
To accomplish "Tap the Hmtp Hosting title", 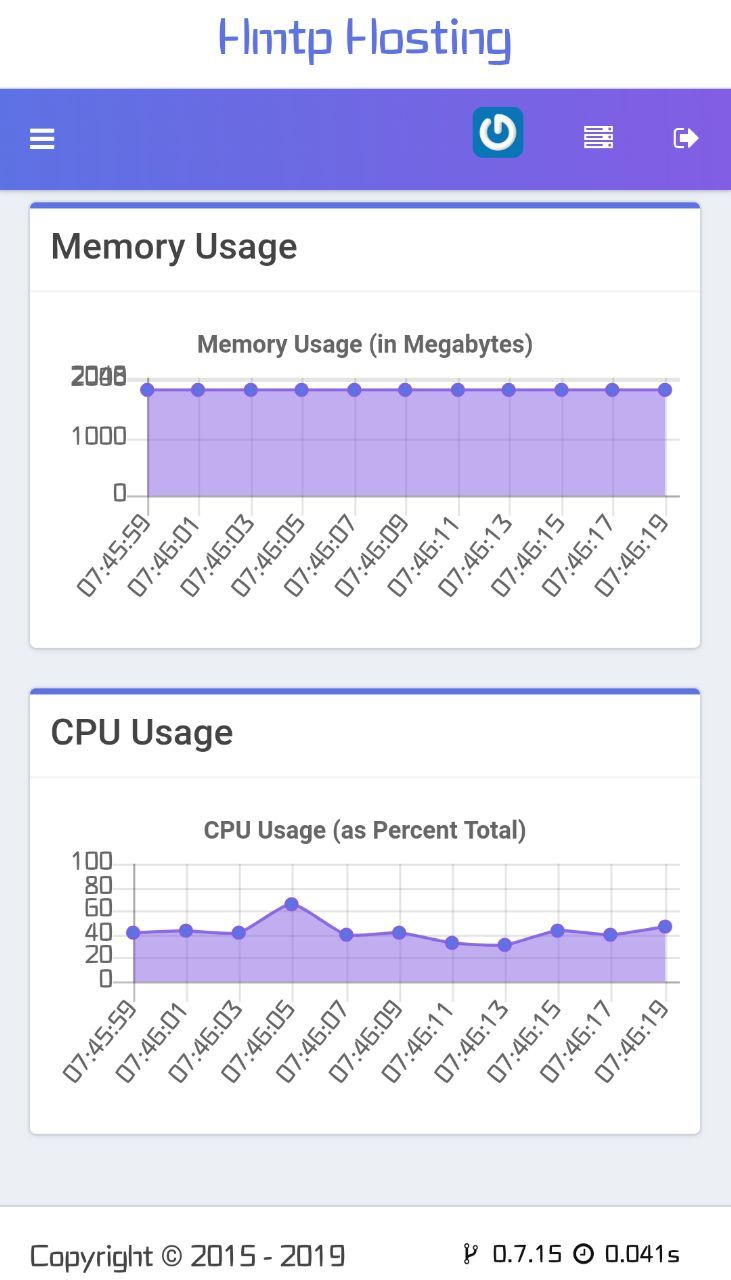I will click(x=365, y=39).
